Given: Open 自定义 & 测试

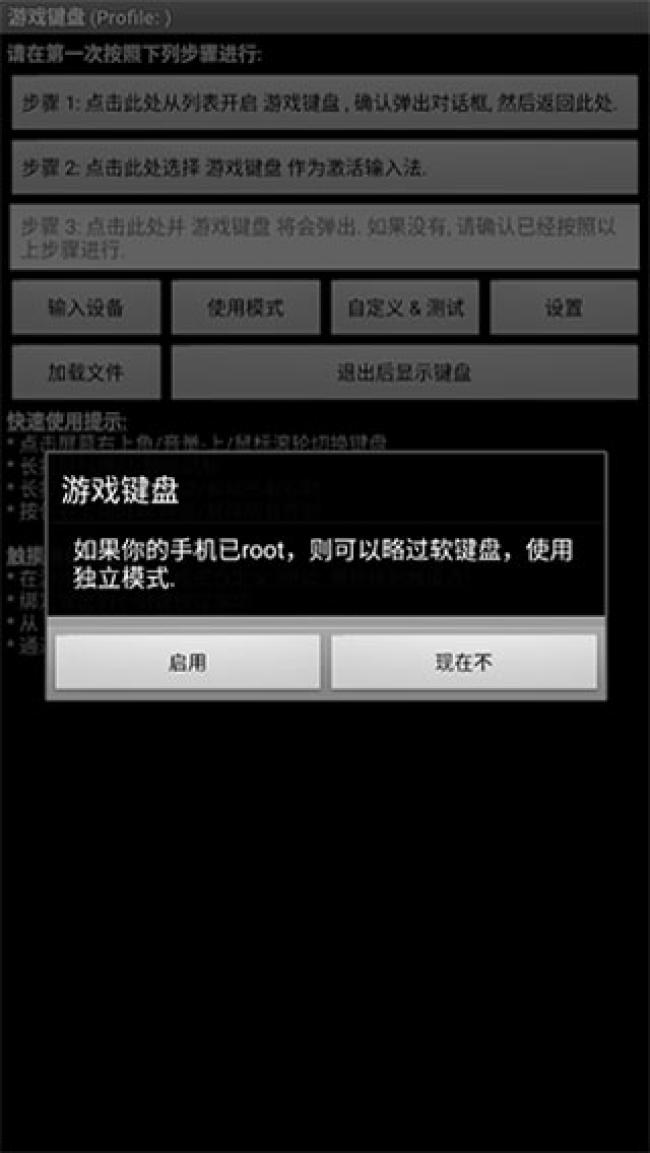Looking at the screenshot, I should coord(405,307).
